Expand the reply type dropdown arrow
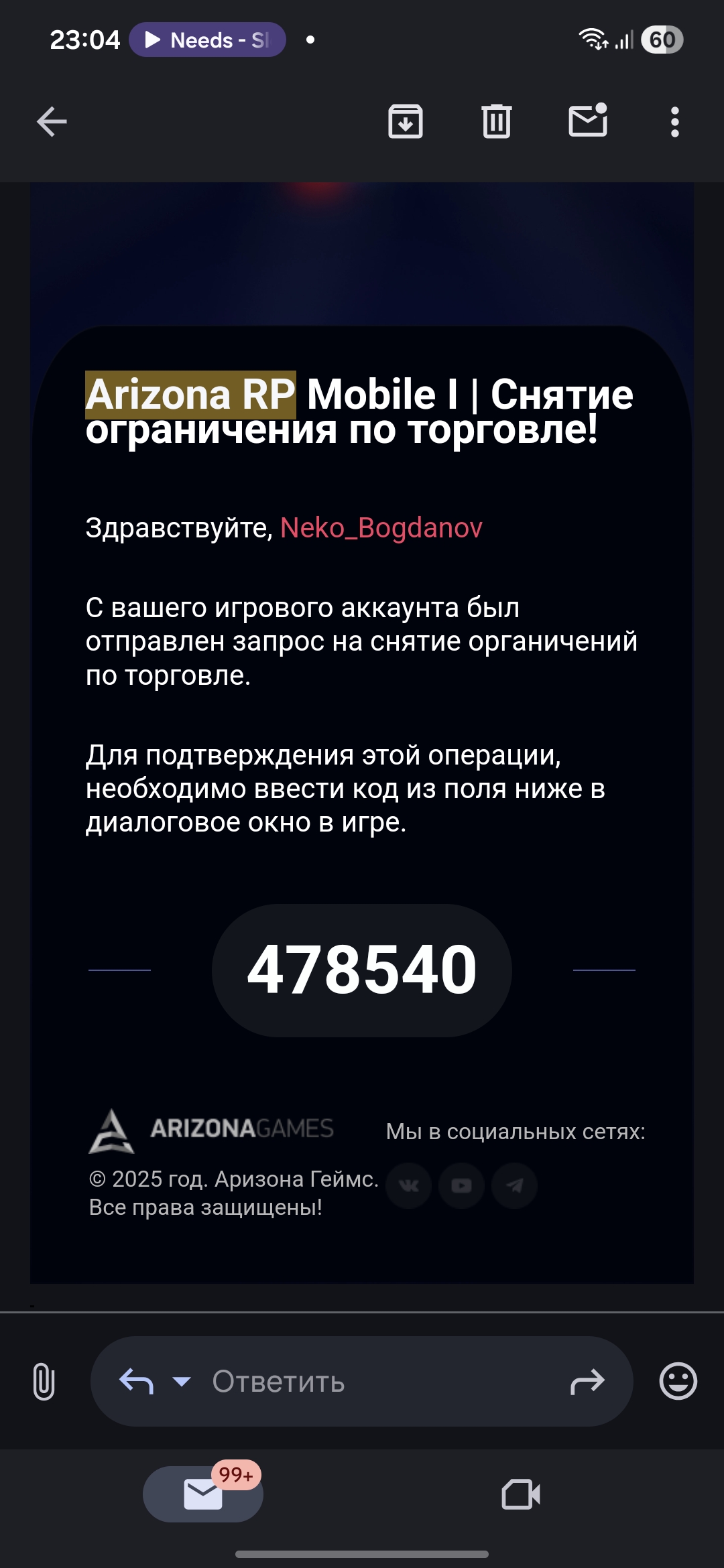The height and width of the screenshot is (1568, 724). [182, 1381]
